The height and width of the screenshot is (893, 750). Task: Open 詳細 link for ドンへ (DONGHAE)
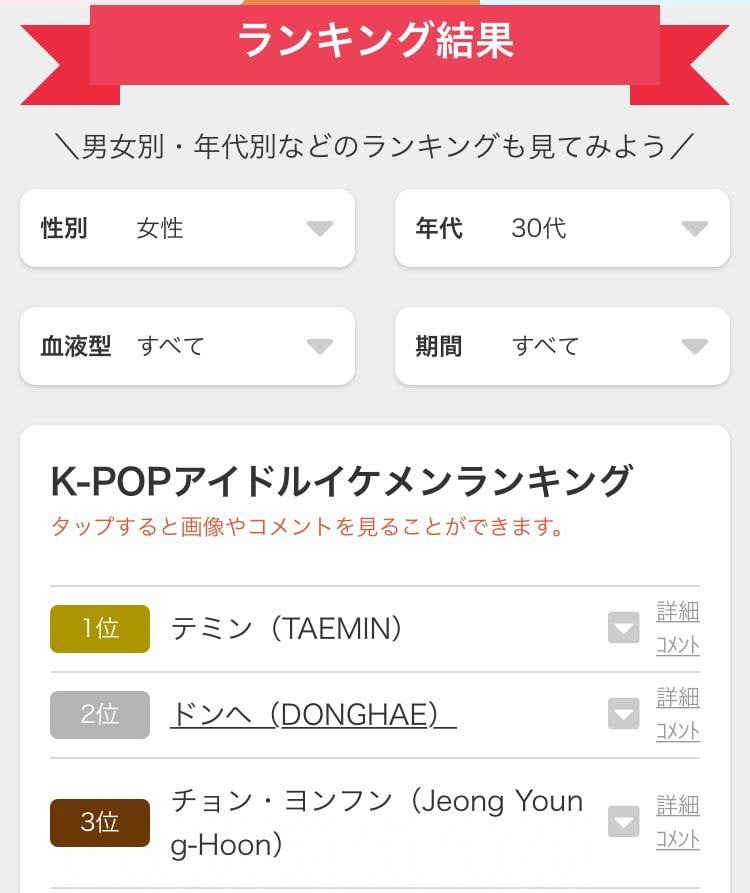(678, 697)
